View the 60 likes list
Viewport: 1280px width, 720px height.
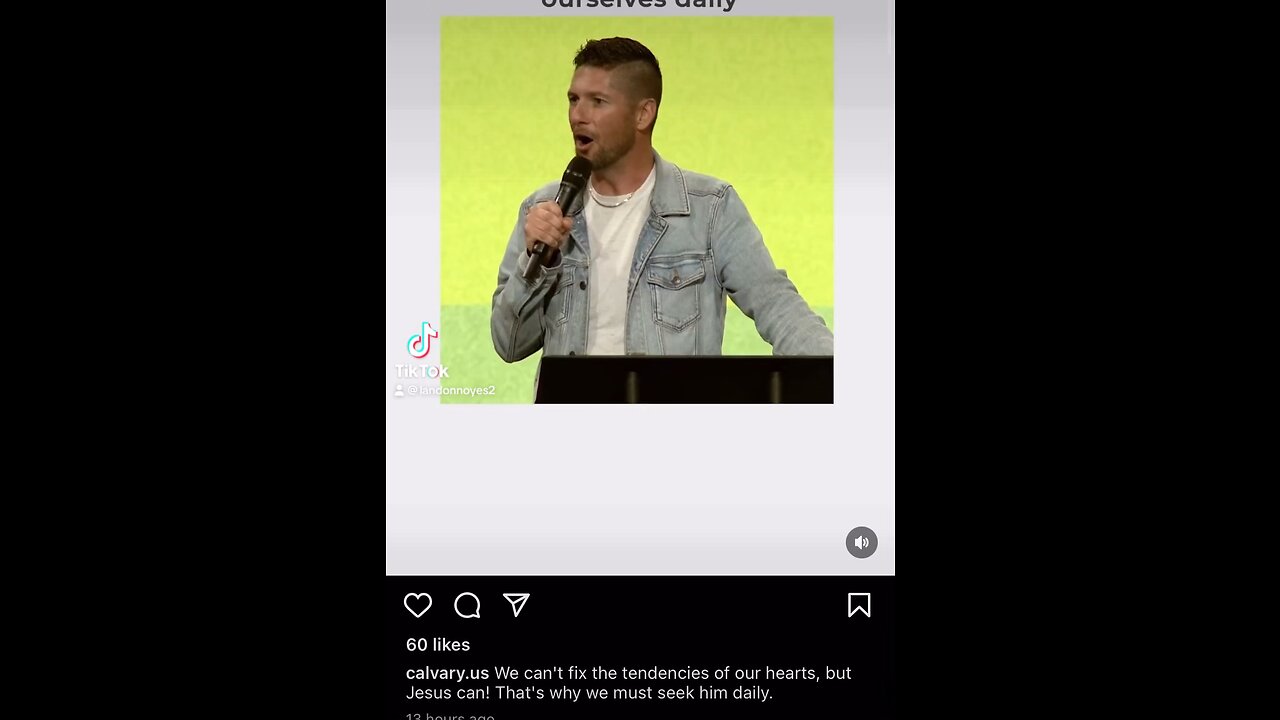click(438, 645)
